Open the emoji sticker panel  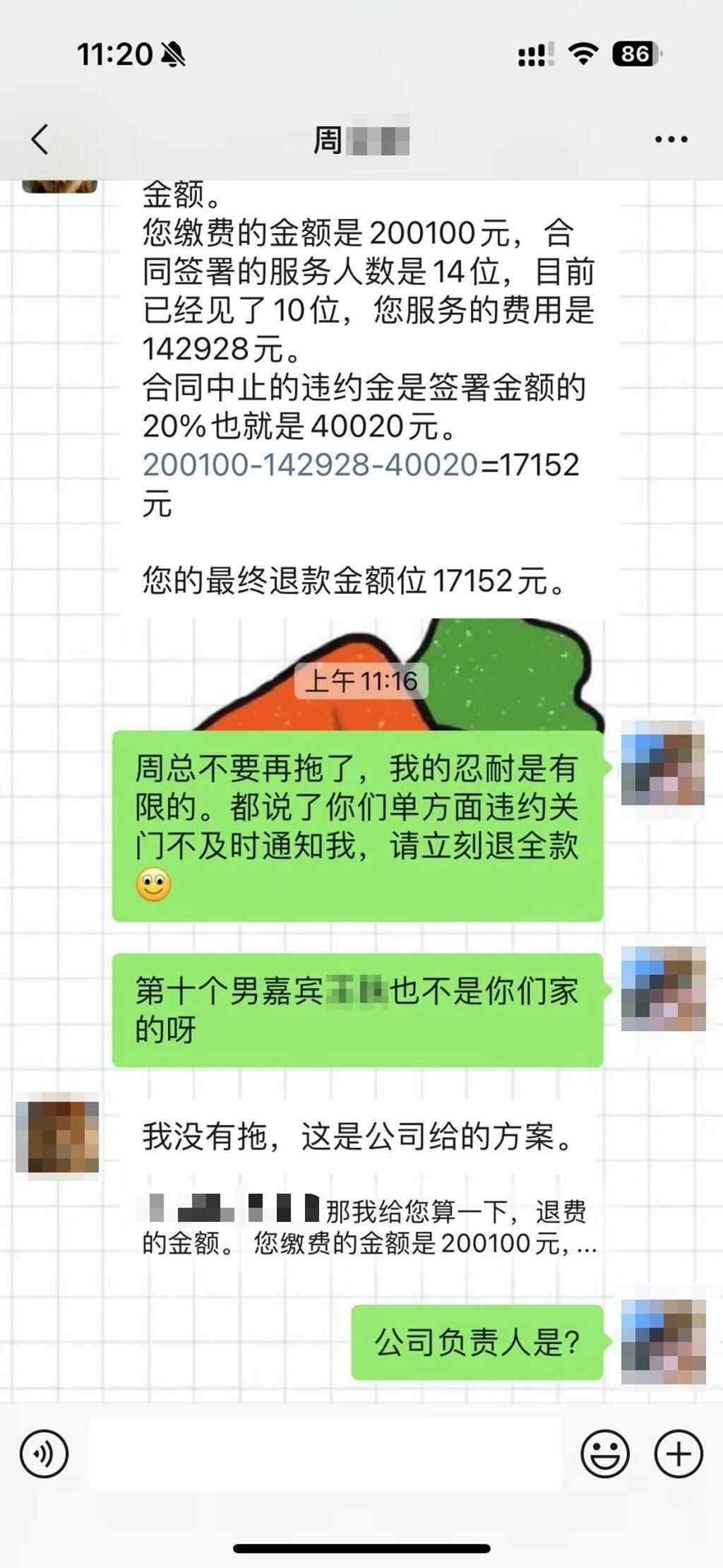pyautogui.click(x=604, y=1454)
